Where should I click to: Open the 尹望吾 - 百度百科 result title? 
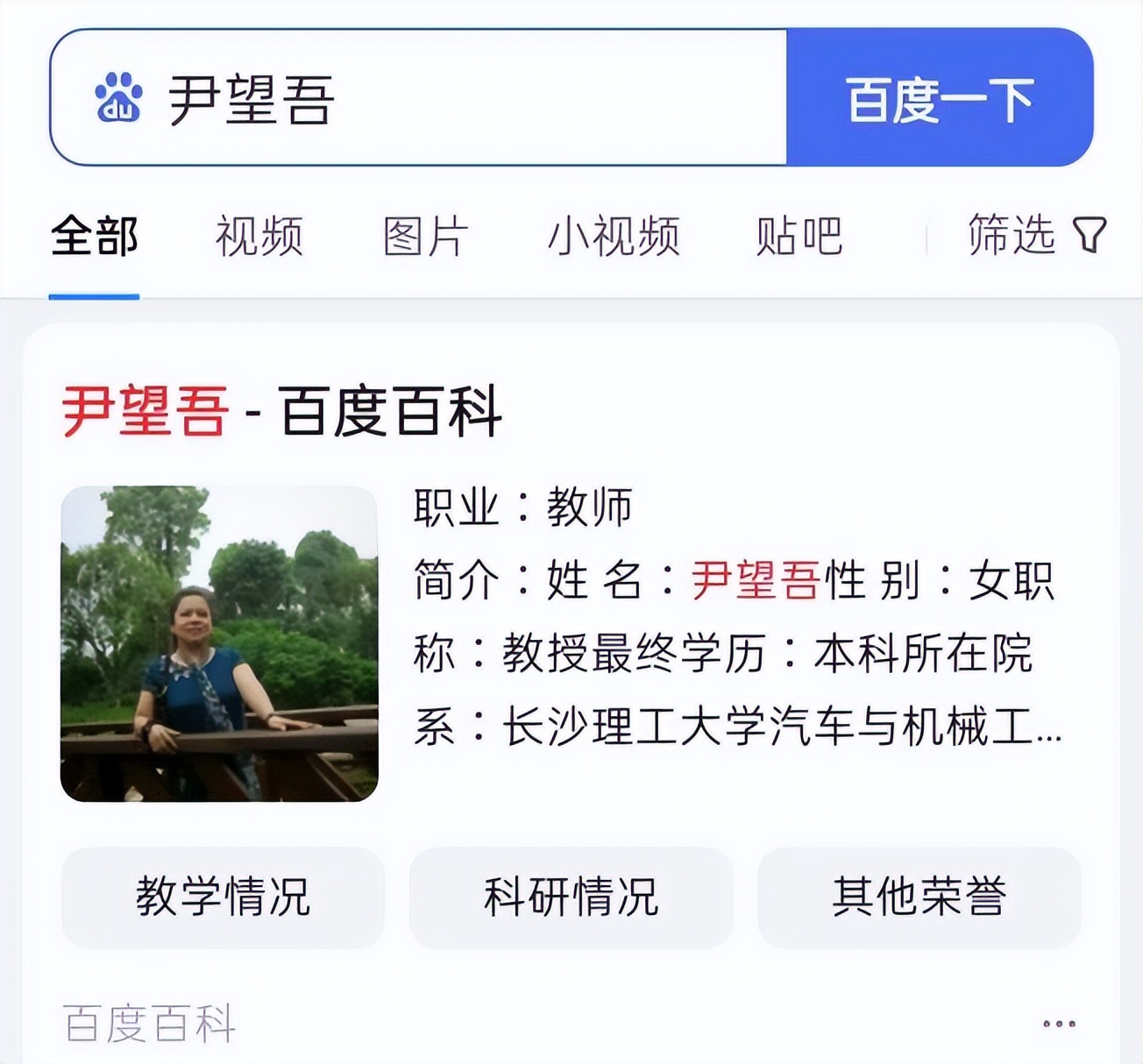coord(282,410)
